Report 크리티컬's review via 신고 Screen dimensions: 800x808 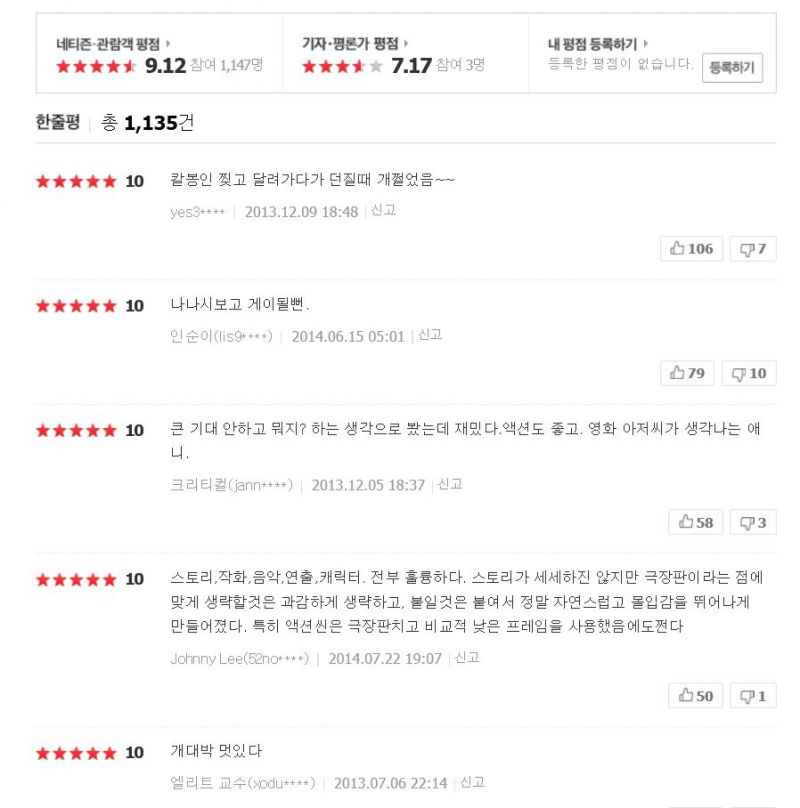450,484
